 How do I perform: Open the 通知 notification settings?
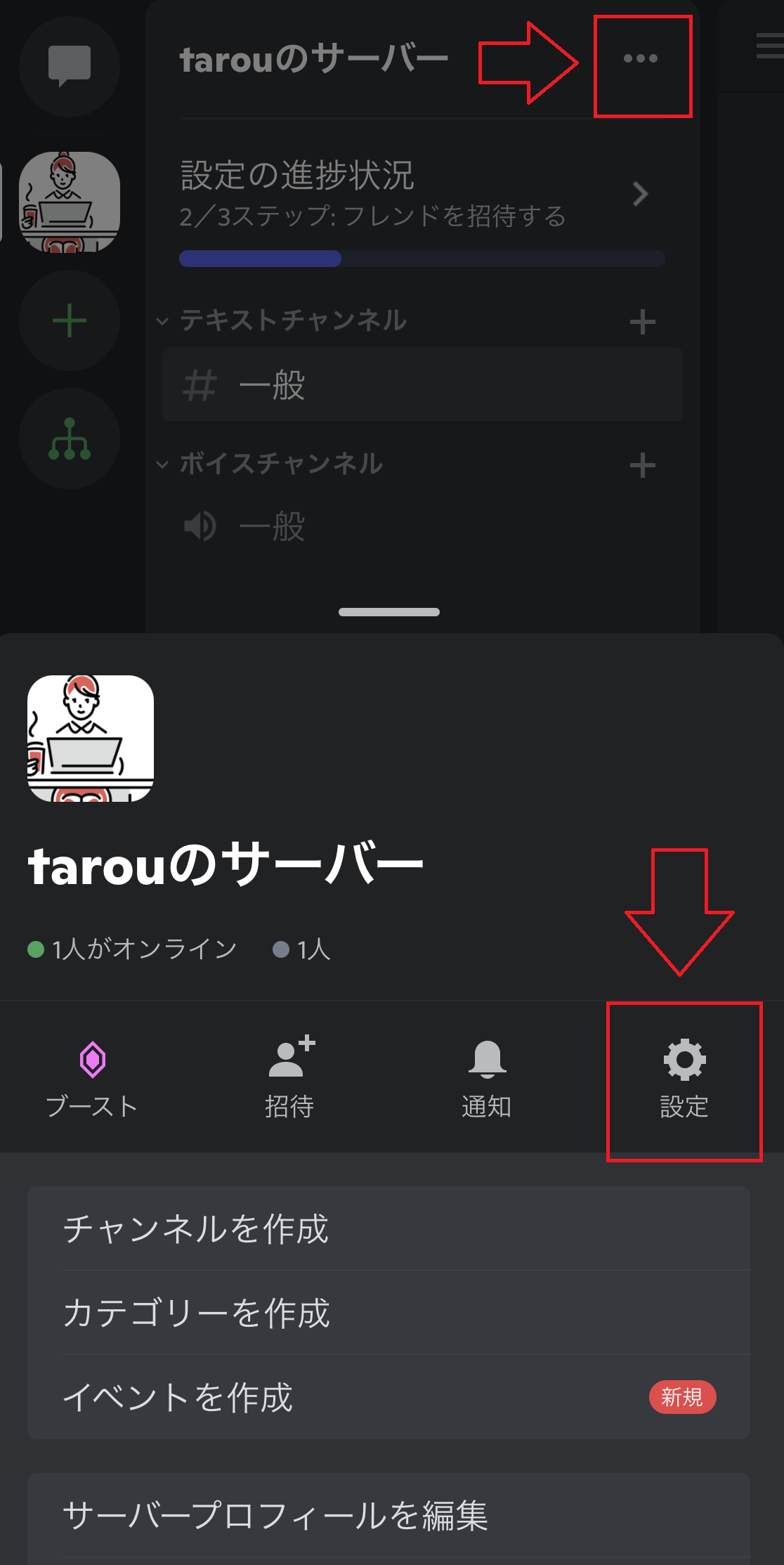(x=486, y=1079)
